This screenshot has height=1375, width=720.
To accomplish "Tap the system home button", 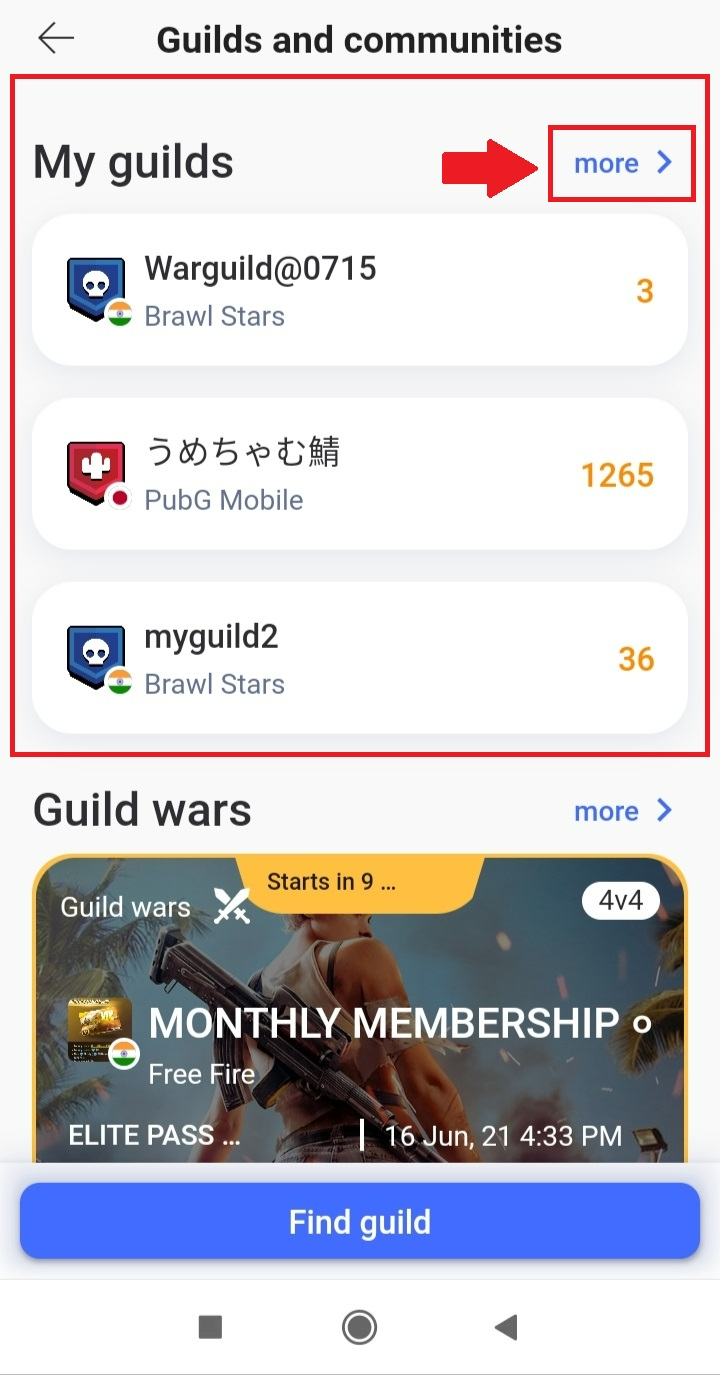I will pos(360,1327).
